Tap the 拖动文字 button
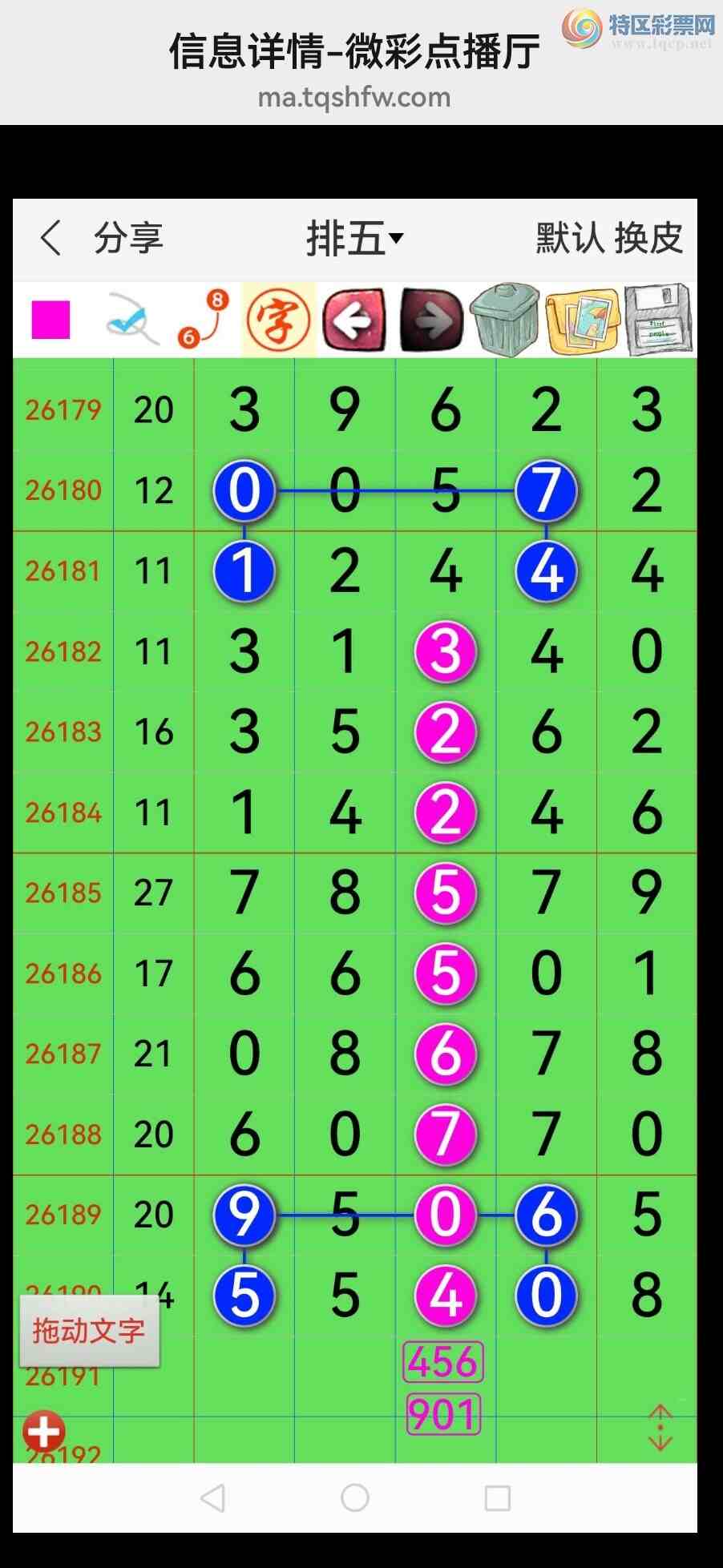The height and width of the screenshot is (1568, 723). coord(89,1331)
